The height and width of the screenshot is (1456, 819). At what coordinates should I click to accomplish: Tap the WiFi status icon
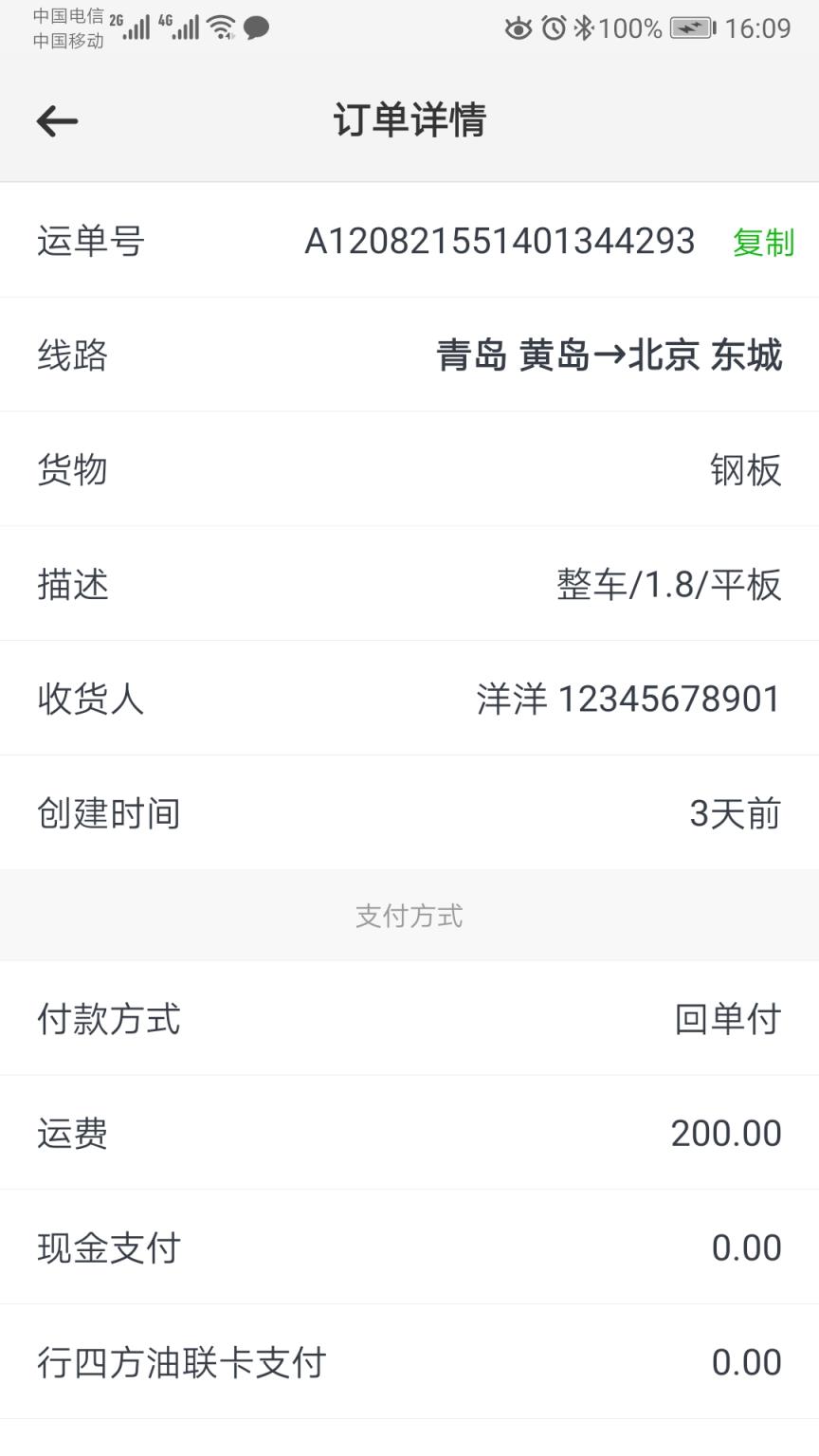224,26
